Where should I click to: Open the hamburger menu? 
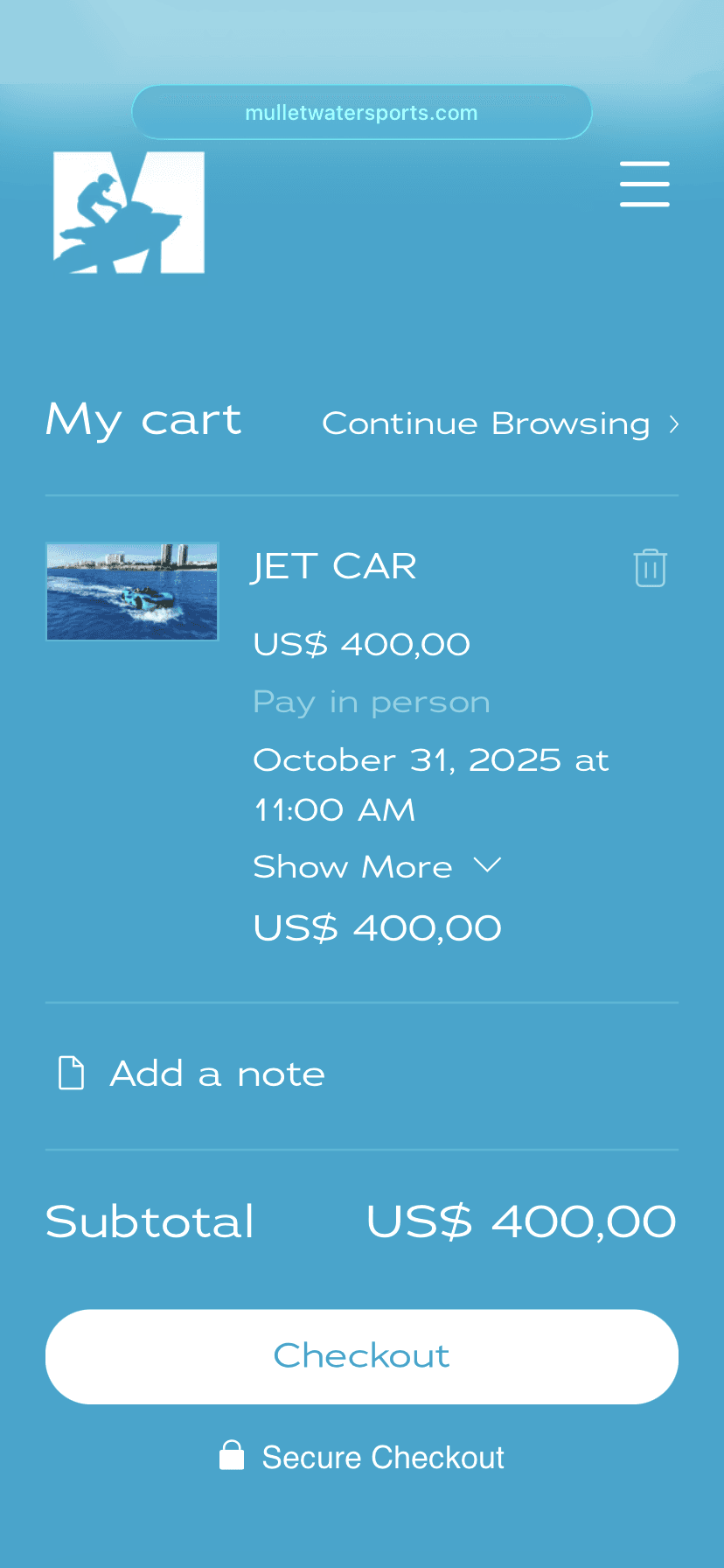pos(644,184)
